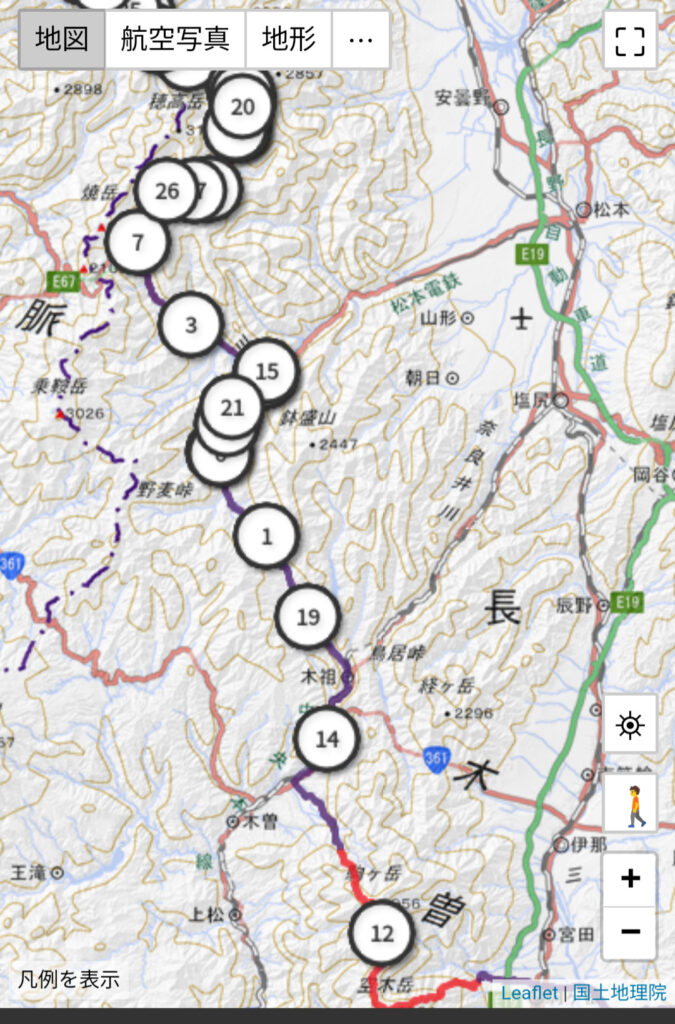
Task: Open cluster marker 14
Action: (327, 740)
